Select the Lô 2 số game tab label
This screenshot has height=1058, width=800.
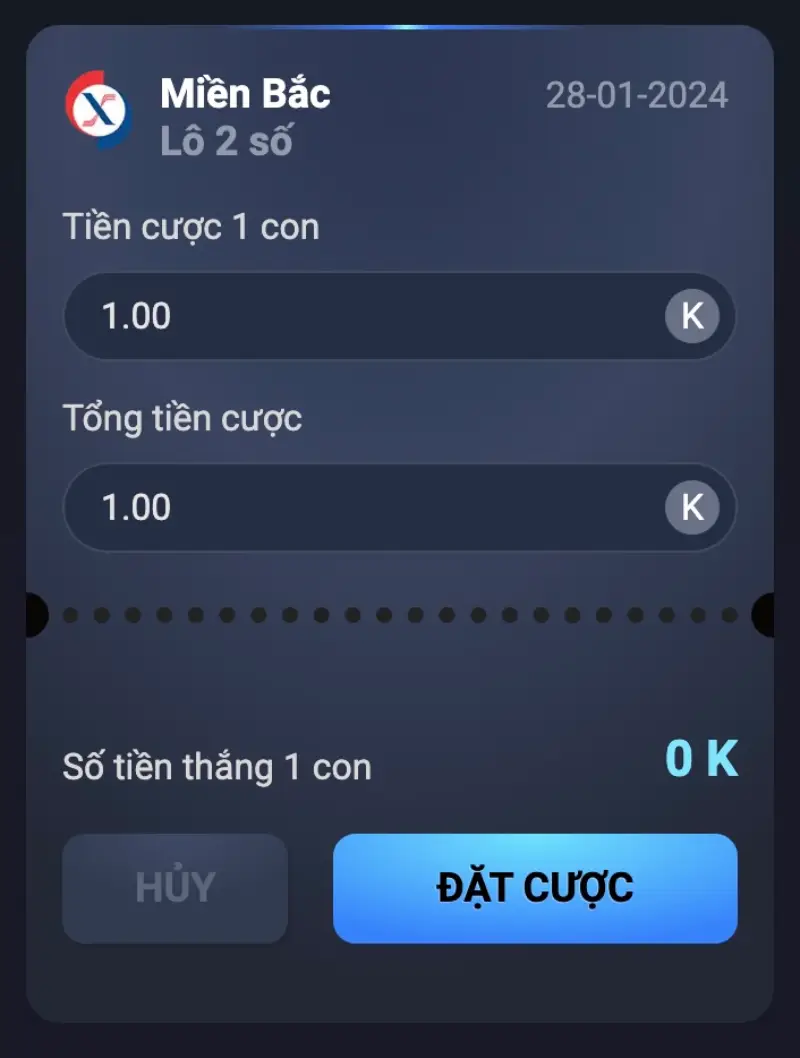225,141
